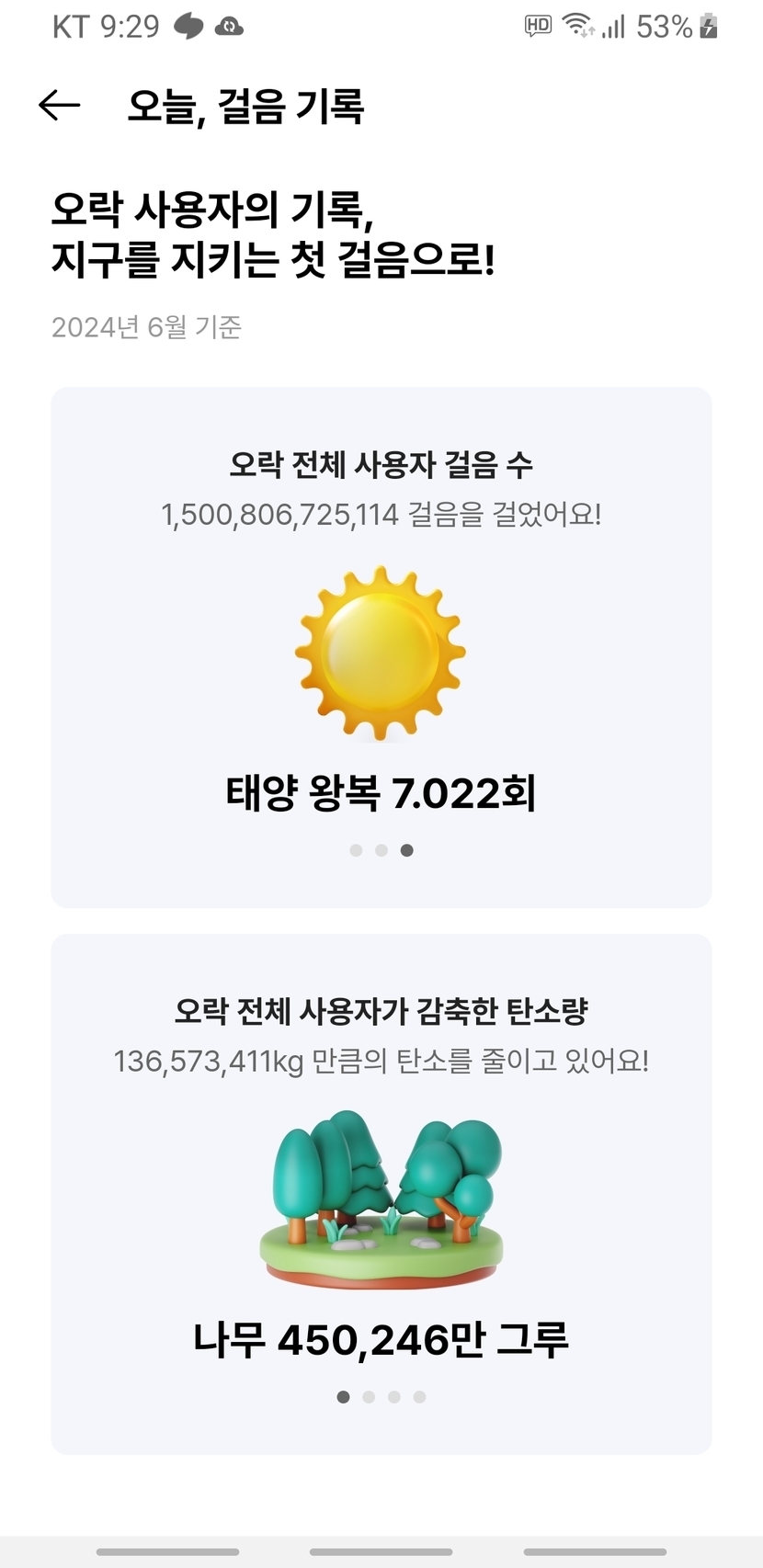This screenshot has height=1568, width=763.
Task: Go back from 오늘, 걸음 기록
Action: pos(60,106)
